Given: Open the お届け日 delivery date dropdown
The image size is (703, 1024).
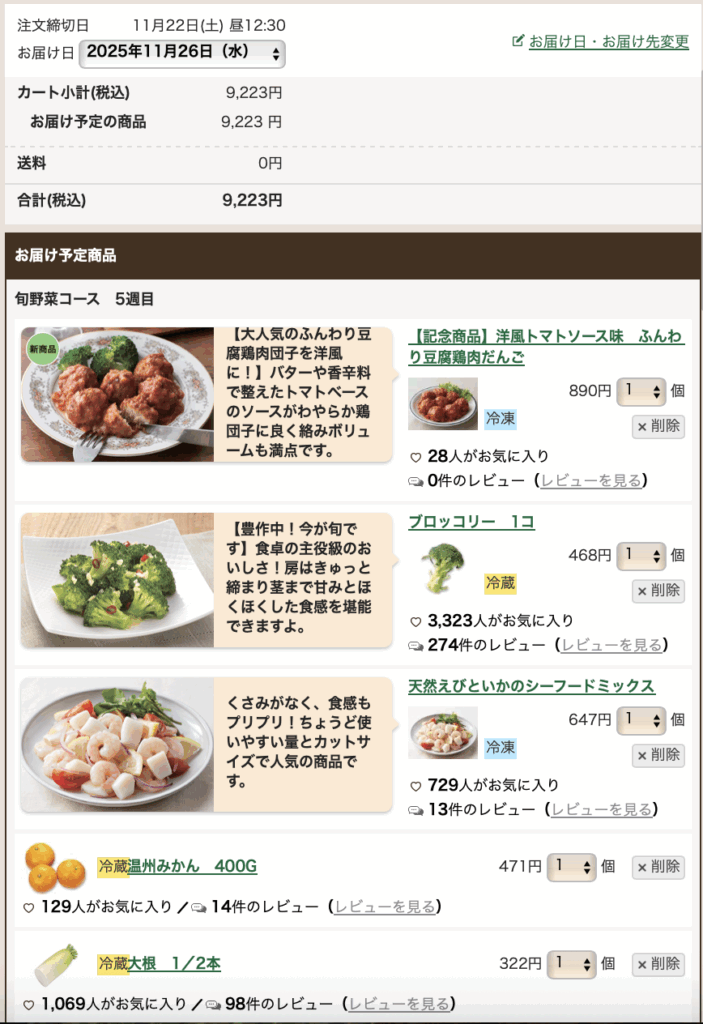Looking at the screenshot, I should pos(183,53).
